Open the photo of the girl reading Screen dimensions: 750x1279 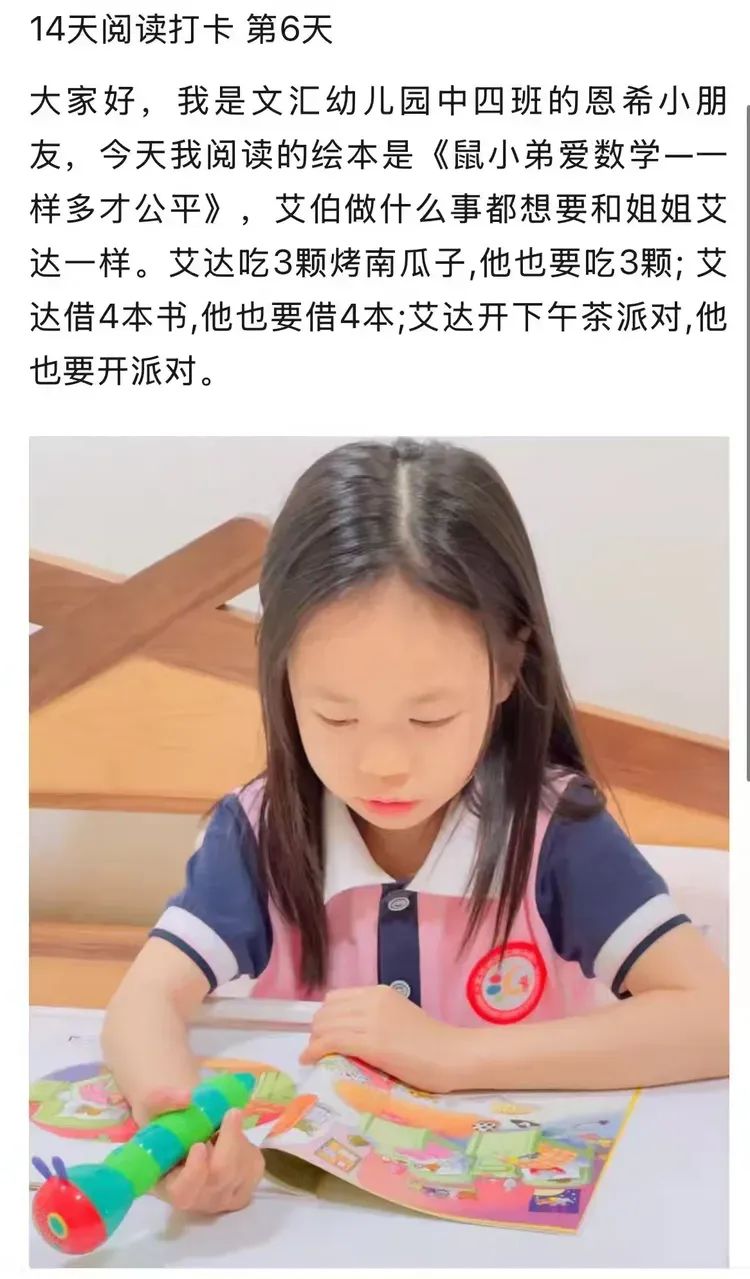[378, 850]
